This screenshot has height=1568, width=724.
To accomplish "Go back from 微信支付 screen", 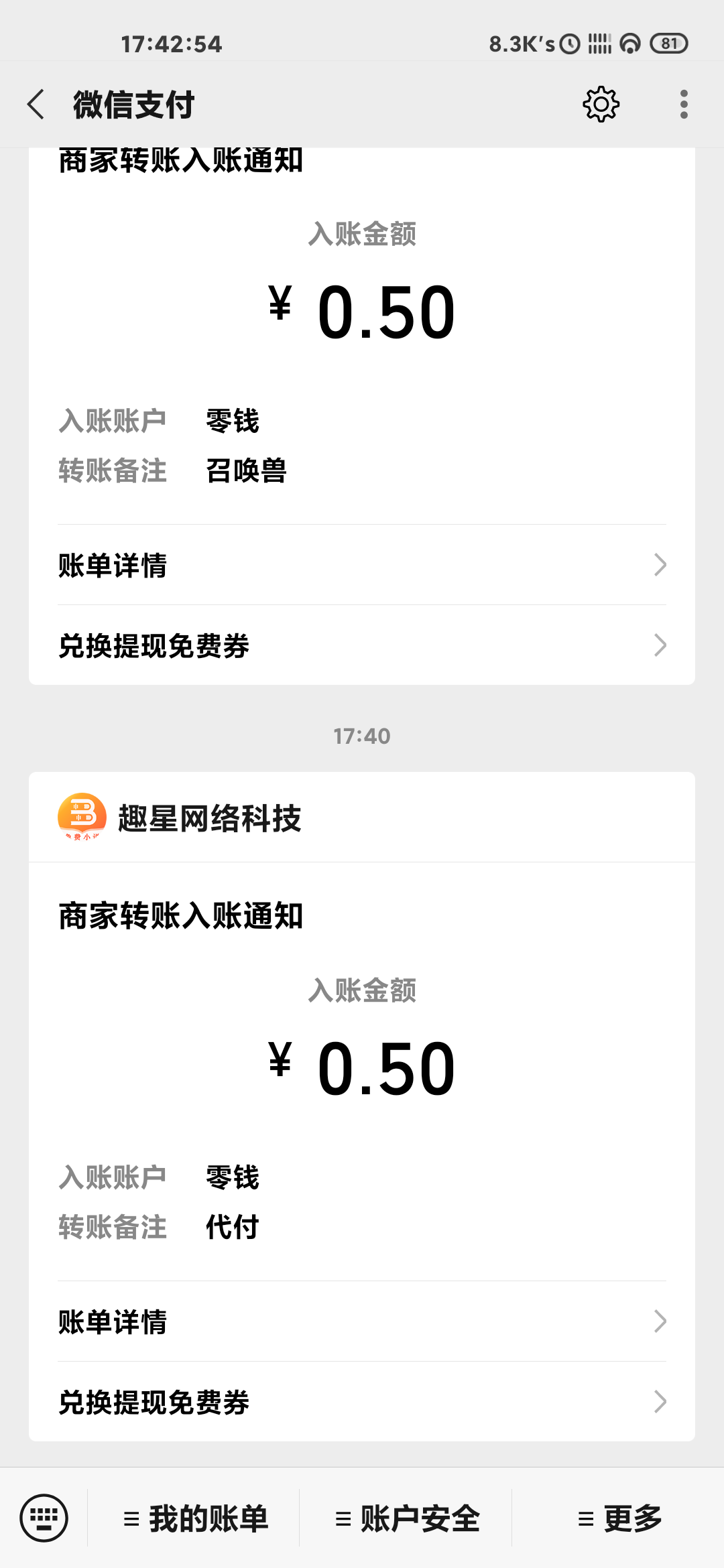I will click(x=36, y=105).
